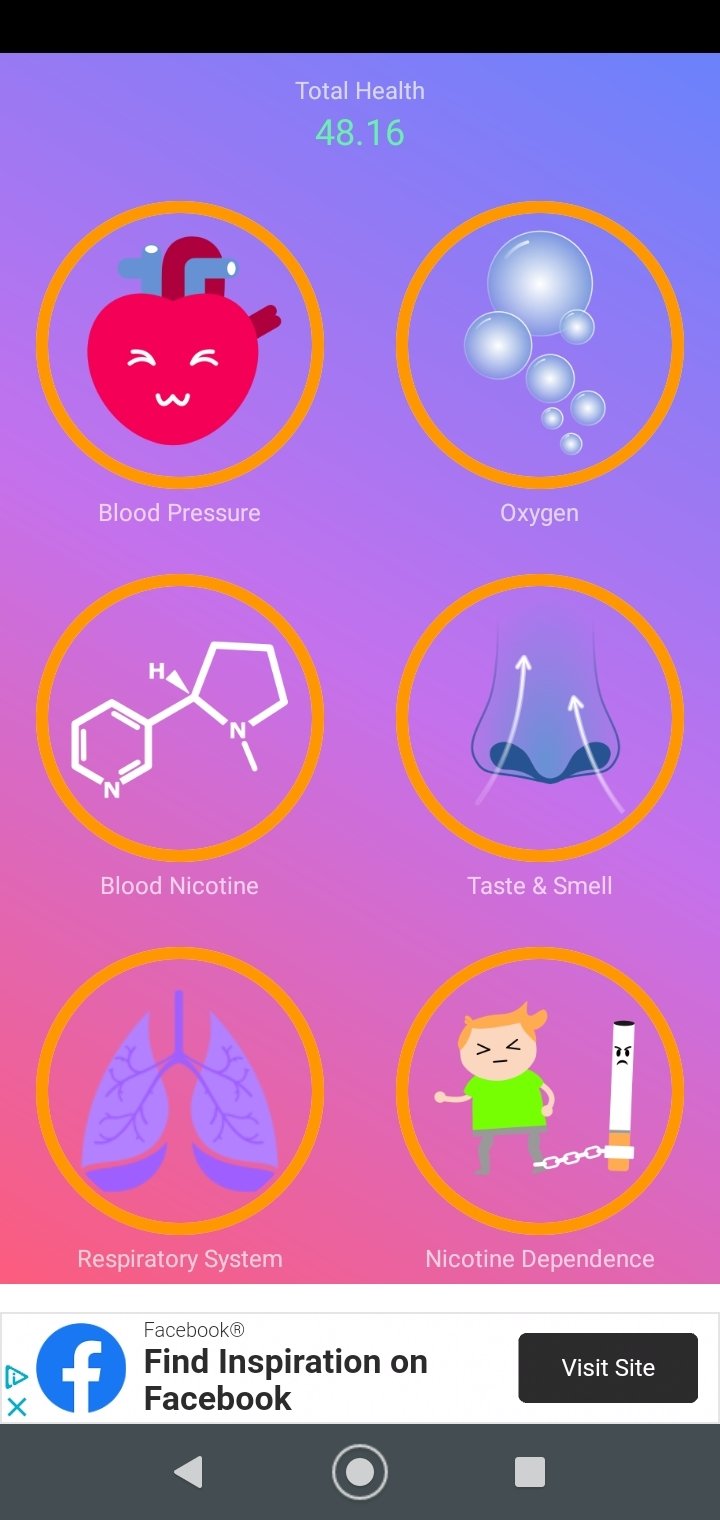Tap Visit Site on the Facebook ad
Viewport: 720px width, 1520px height.
608,1368
